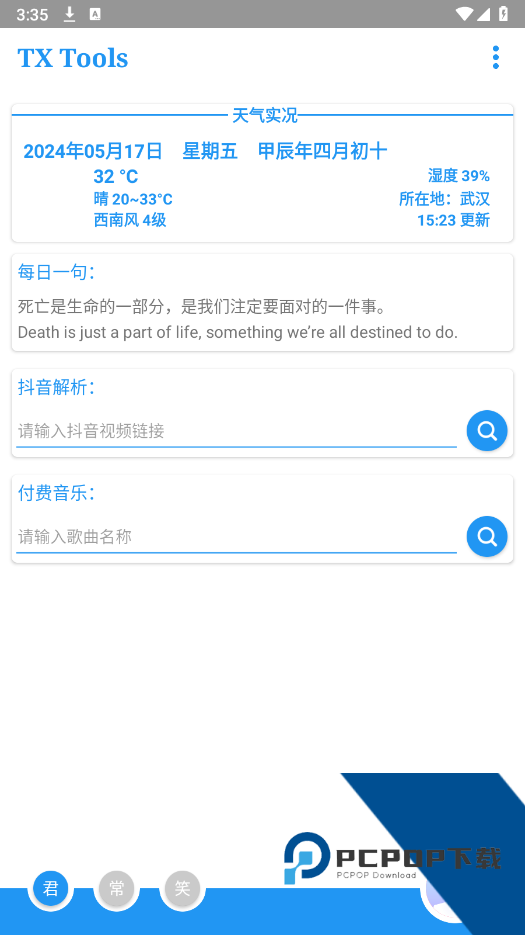
Task: Switch to the 常 bottom tab
Action: (x=116, y=888)
